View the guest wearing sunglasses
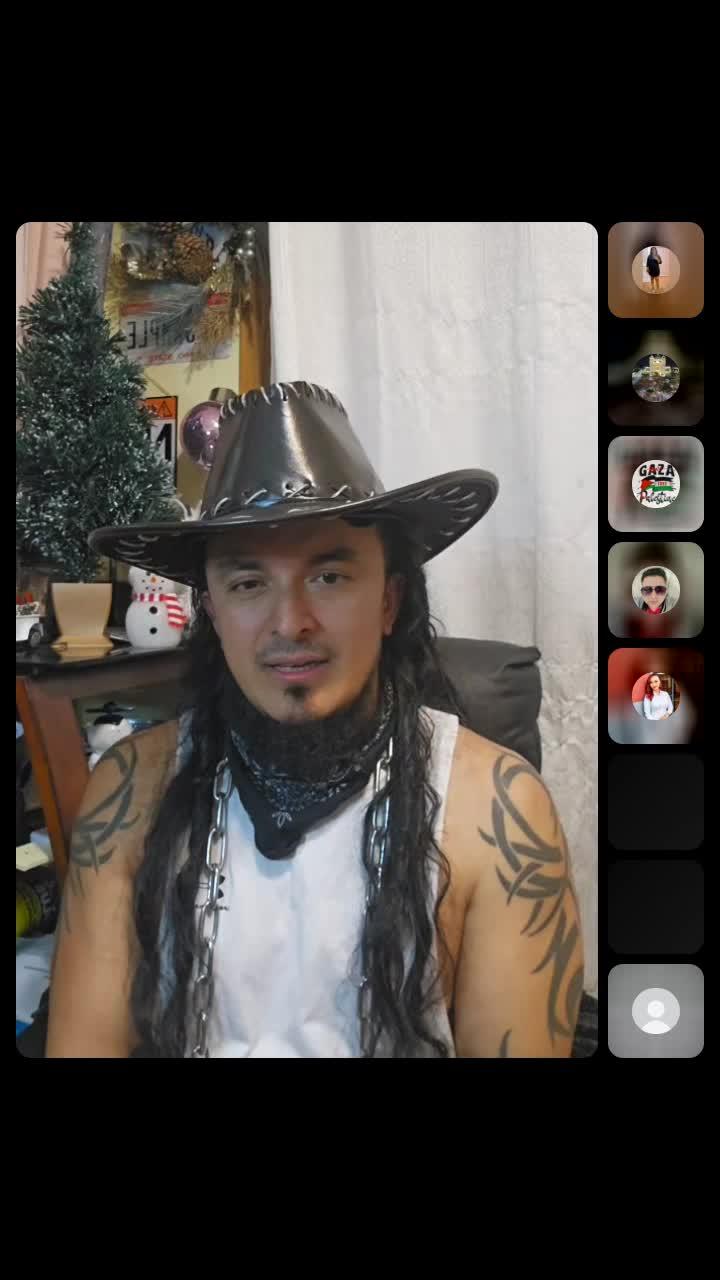The image size is (720, 1280). pos(656,590)
